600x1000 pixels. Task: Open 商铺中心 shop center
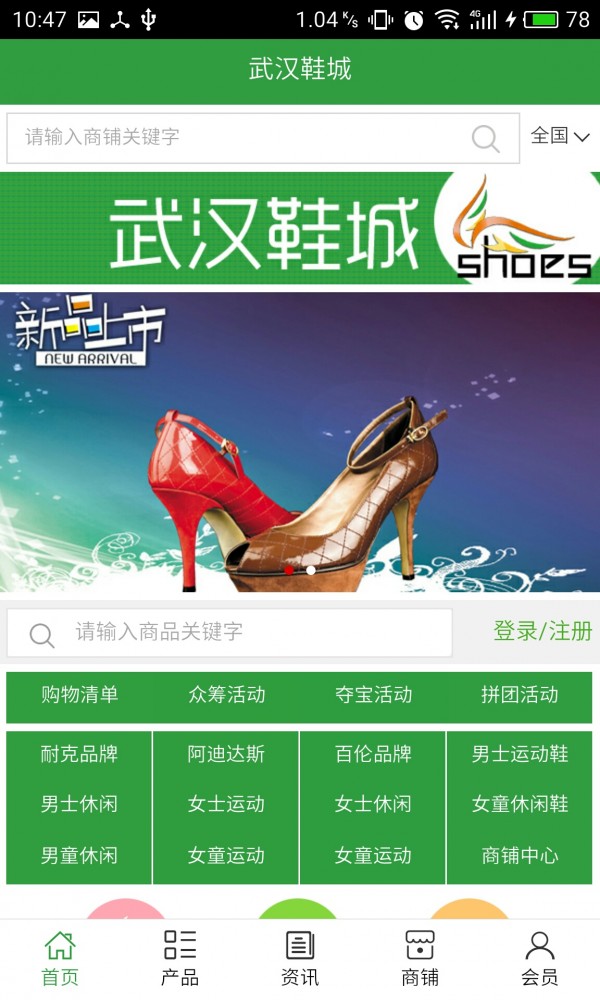pos(519,856)
